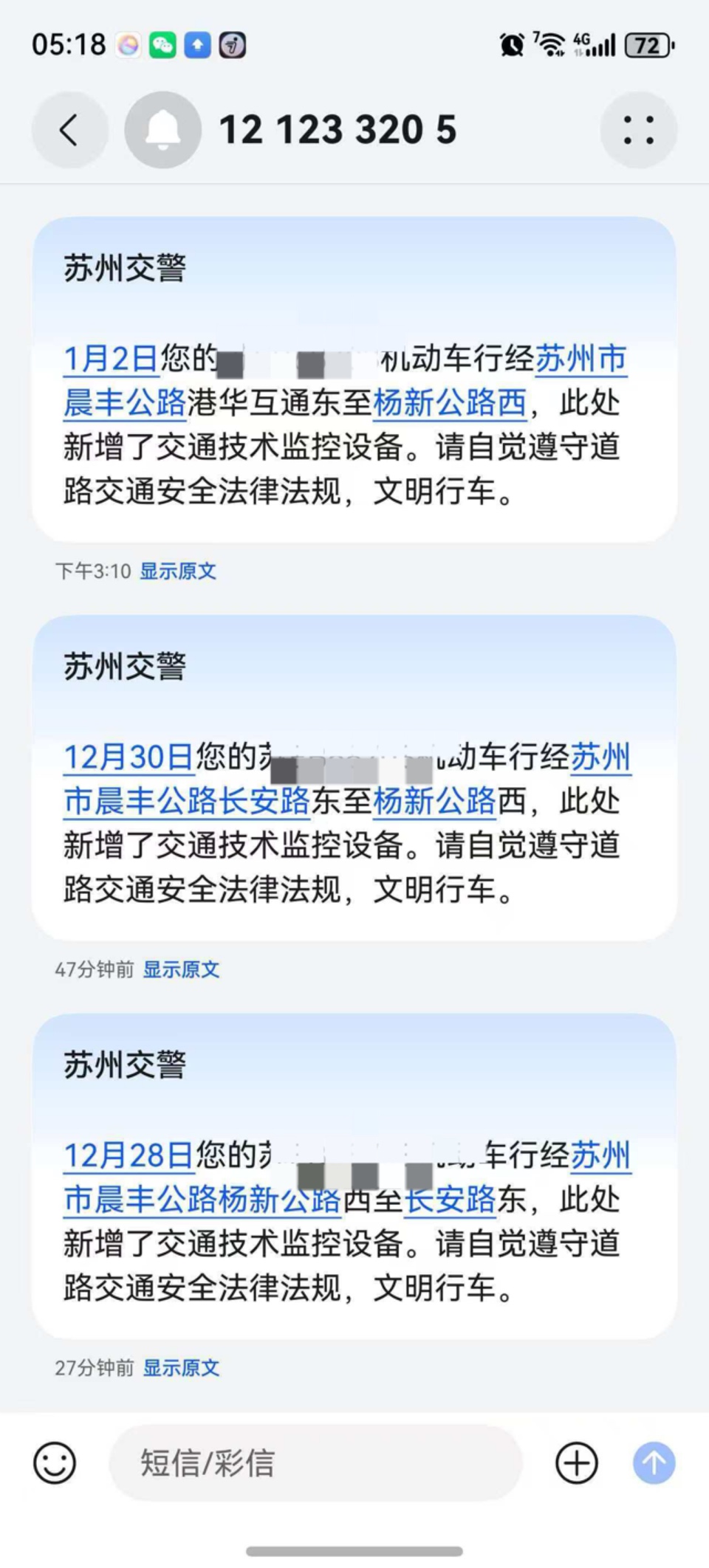Image resolution: width=709 pixels, height=1568 pixels.
Task: Focus the 短信/彩信 message input field
Action: tap(316, 1462)
